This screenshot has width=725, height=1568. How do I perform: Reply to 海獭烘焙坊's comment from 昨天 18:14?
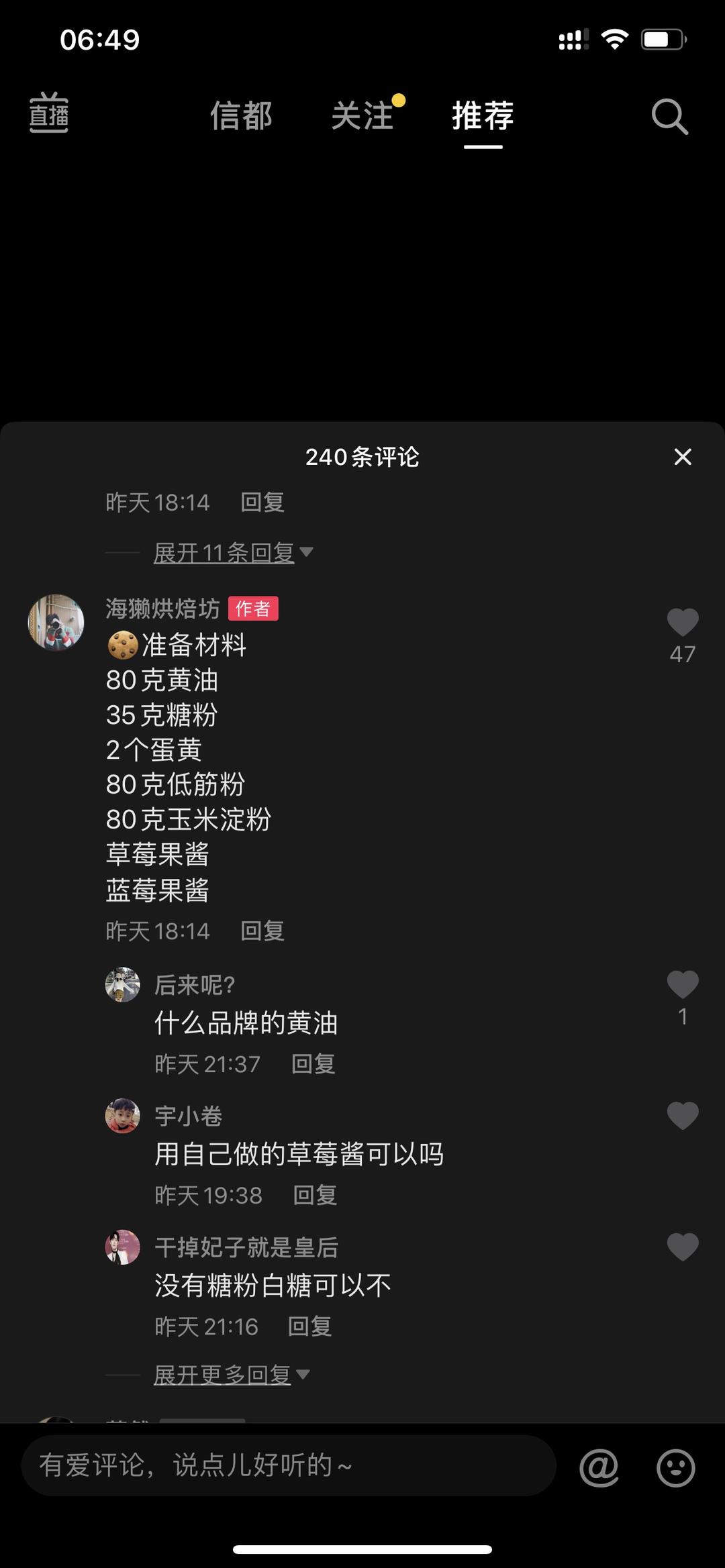click(x=262, y=931)
